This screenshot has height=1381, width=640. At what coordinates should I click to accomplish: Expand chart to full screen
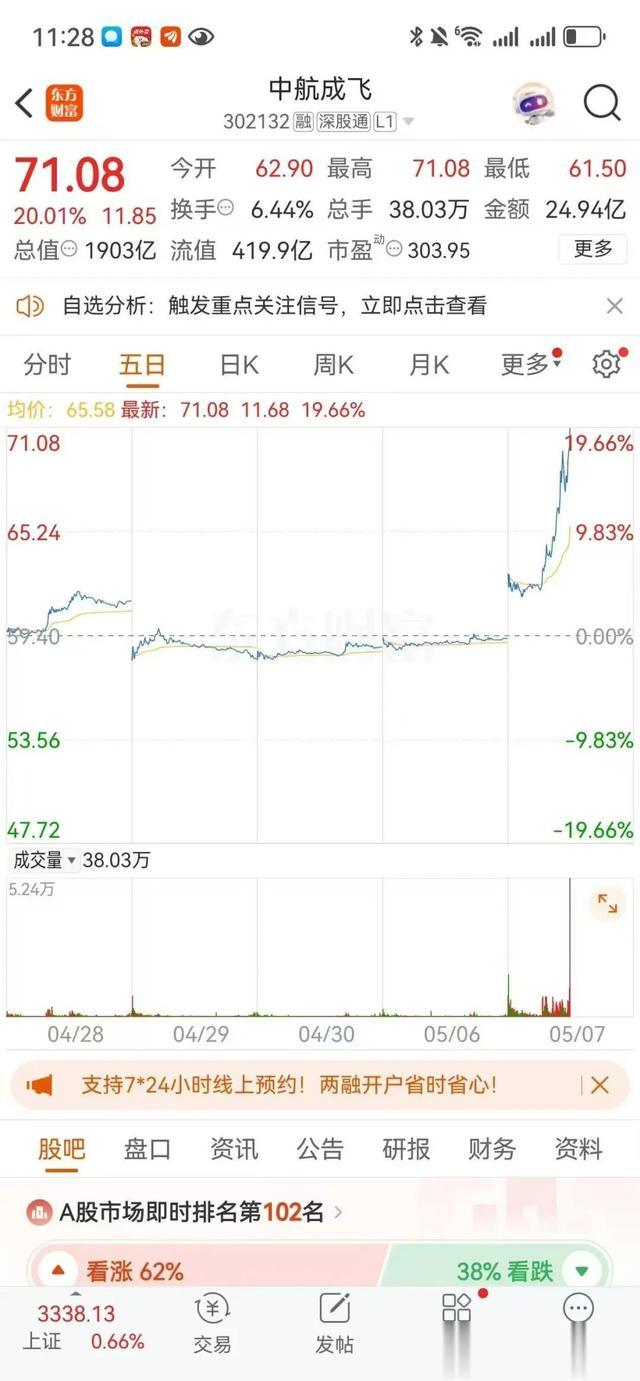(x=607, y=904)
